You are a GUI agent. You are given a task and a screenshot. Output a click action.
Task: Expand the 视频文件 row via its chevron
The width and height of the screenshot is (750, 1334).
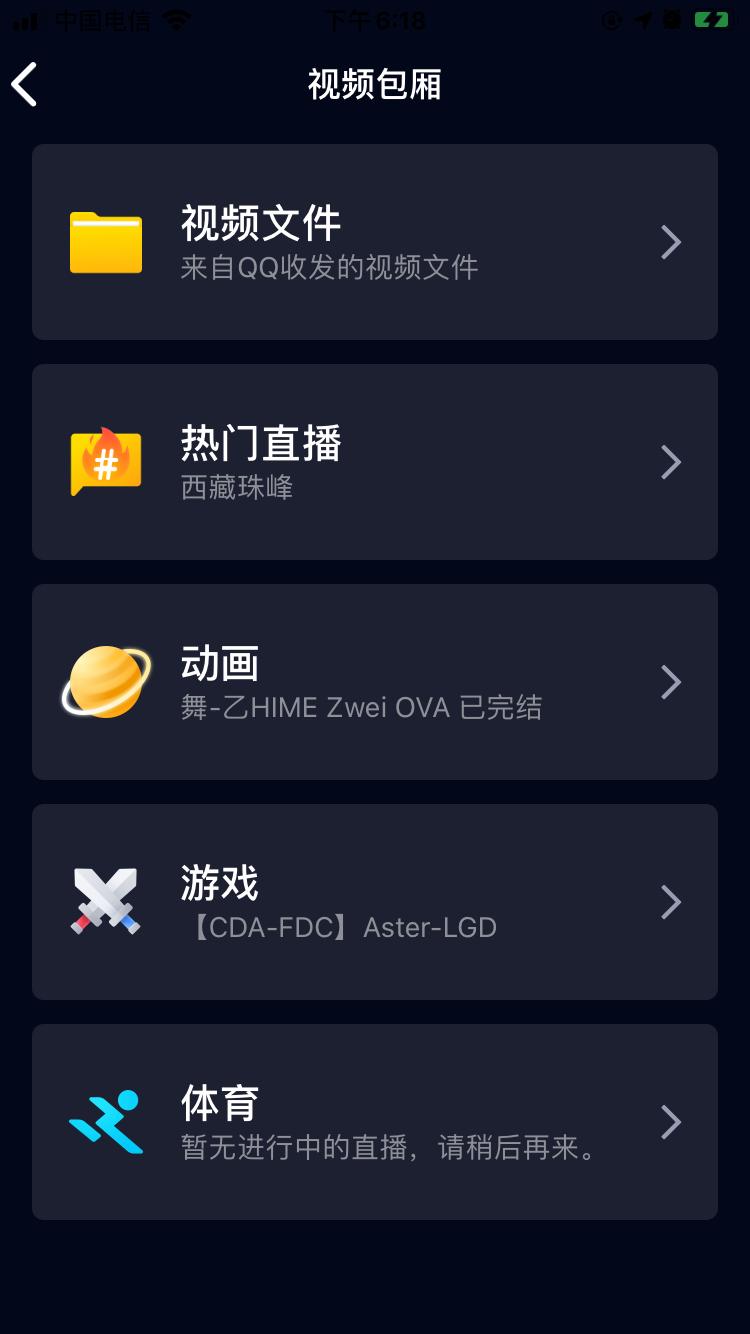click(671, 242)
